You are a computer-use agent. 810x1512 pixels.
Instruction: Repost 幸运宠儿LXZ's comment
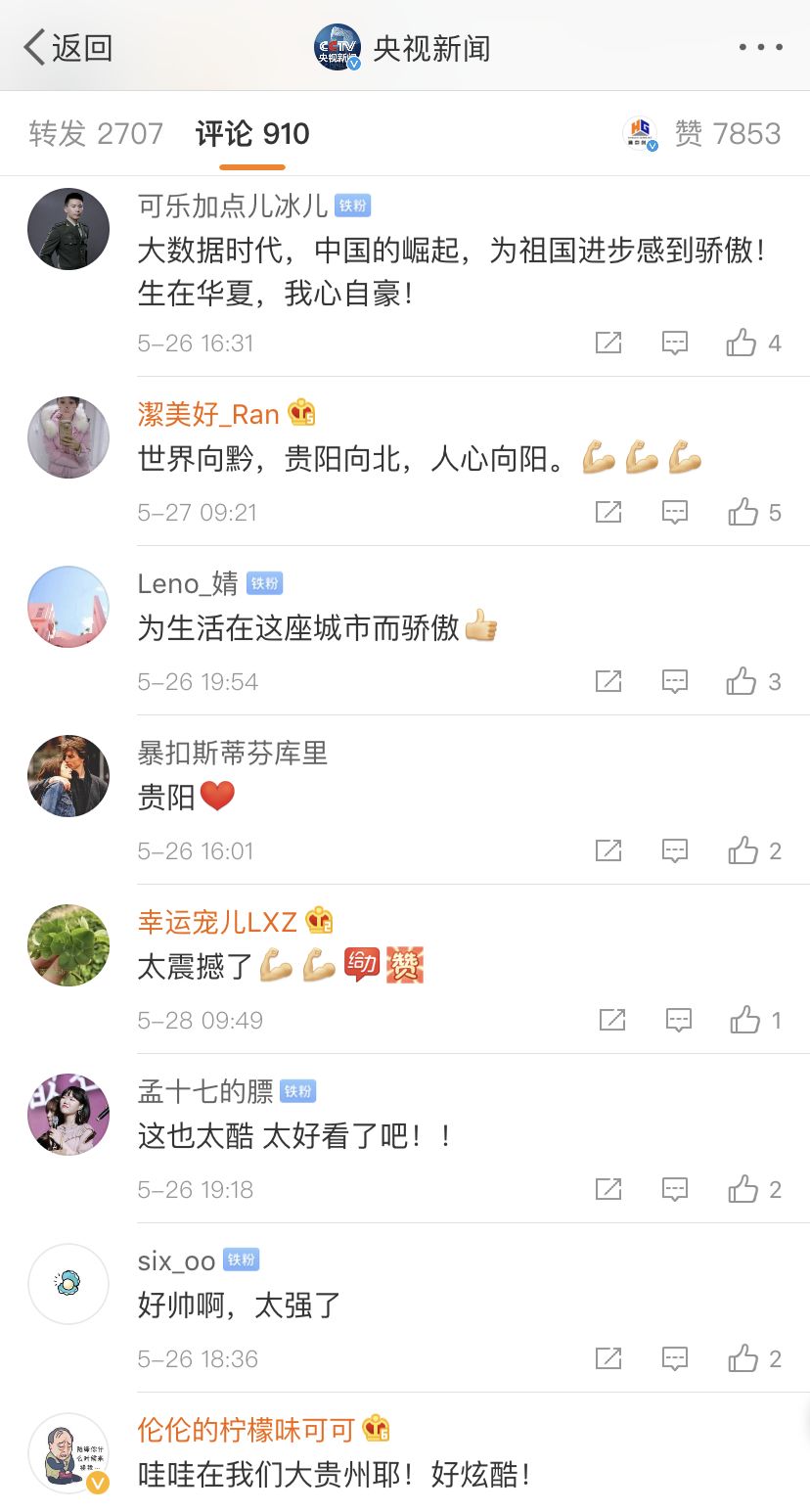[612, 1020]
